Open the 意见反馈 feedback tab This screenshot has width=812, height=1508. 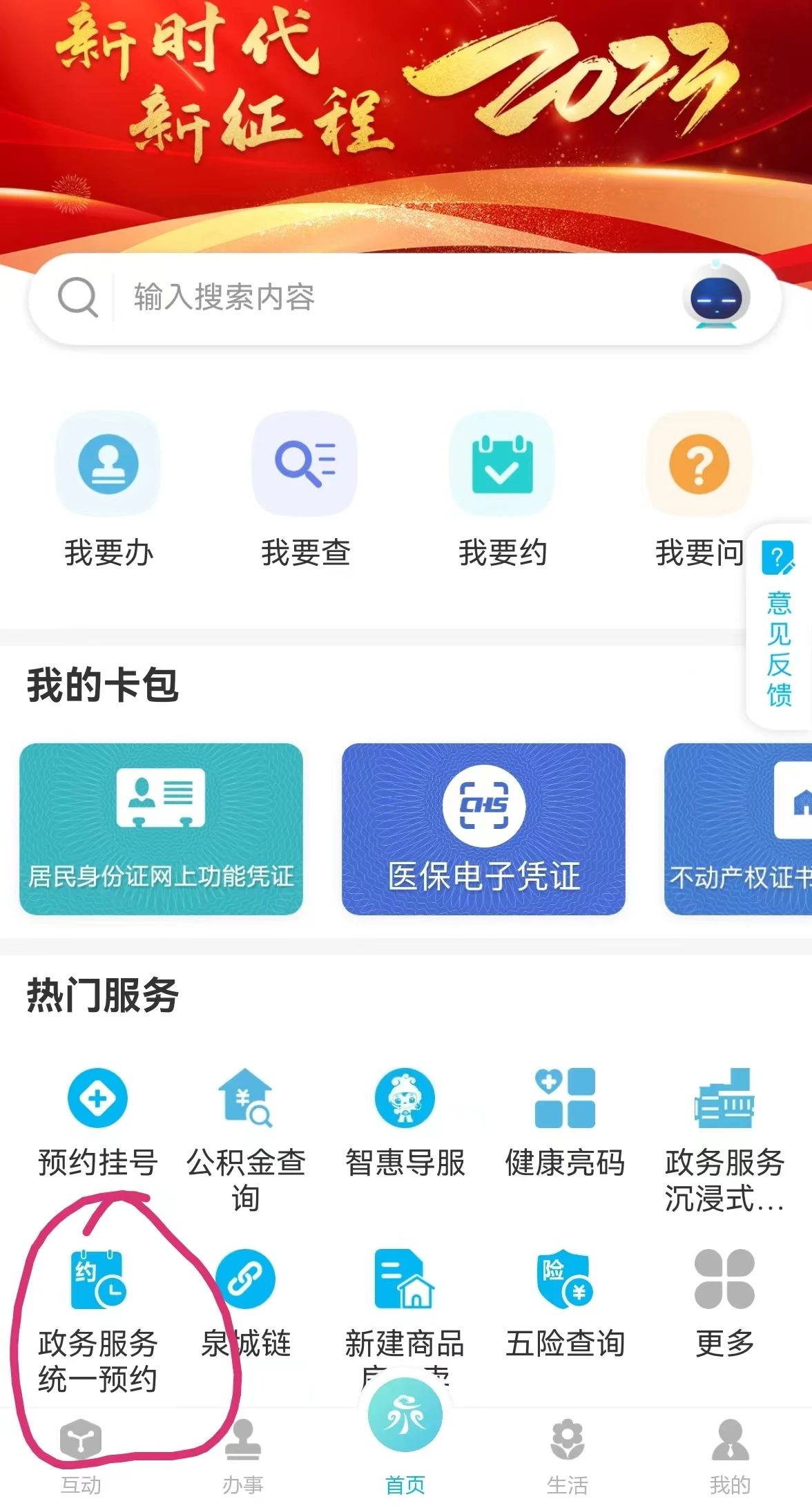779,626
